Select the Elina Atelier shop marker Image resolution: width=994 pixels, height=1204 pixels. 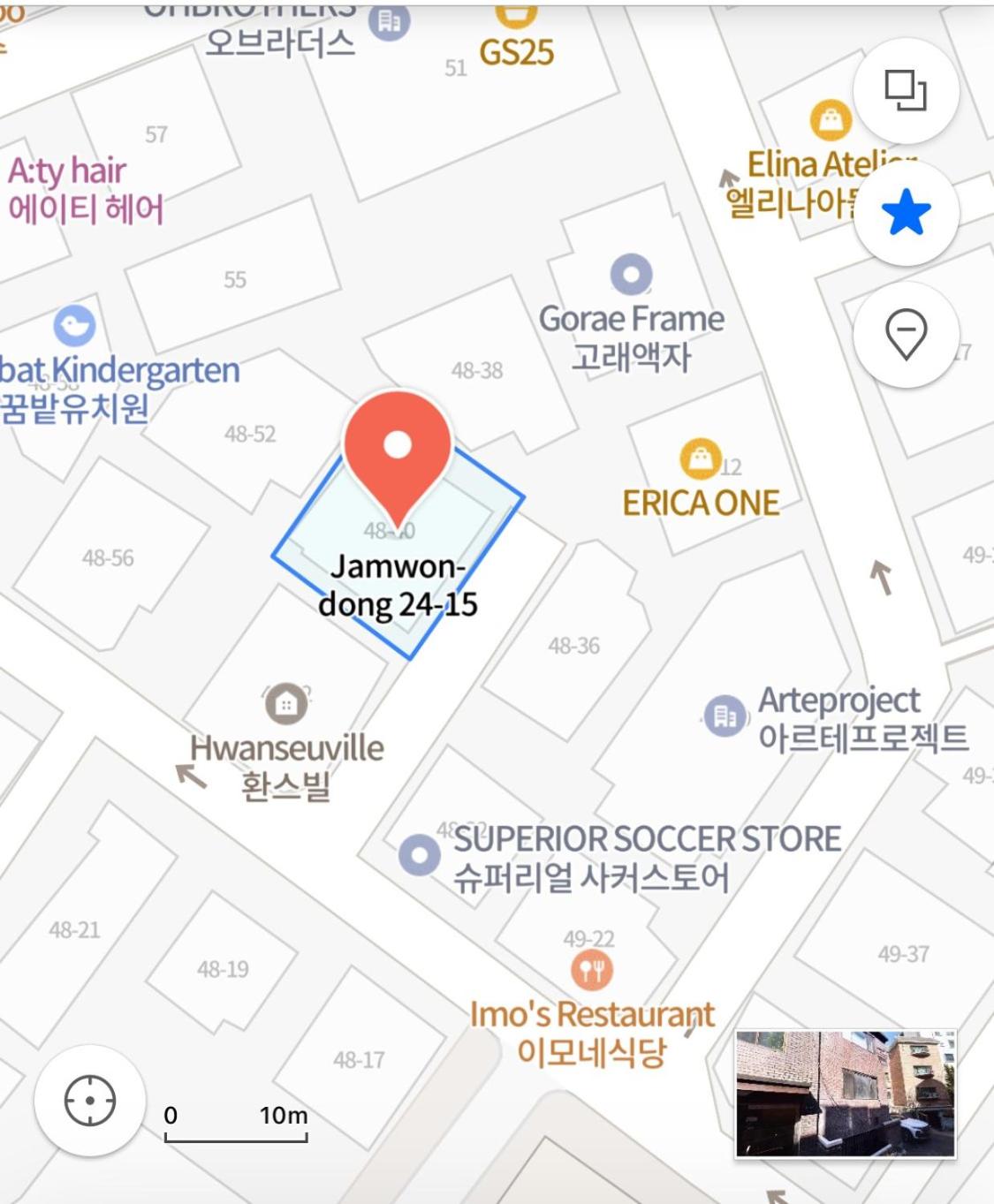tap(831, 119)
